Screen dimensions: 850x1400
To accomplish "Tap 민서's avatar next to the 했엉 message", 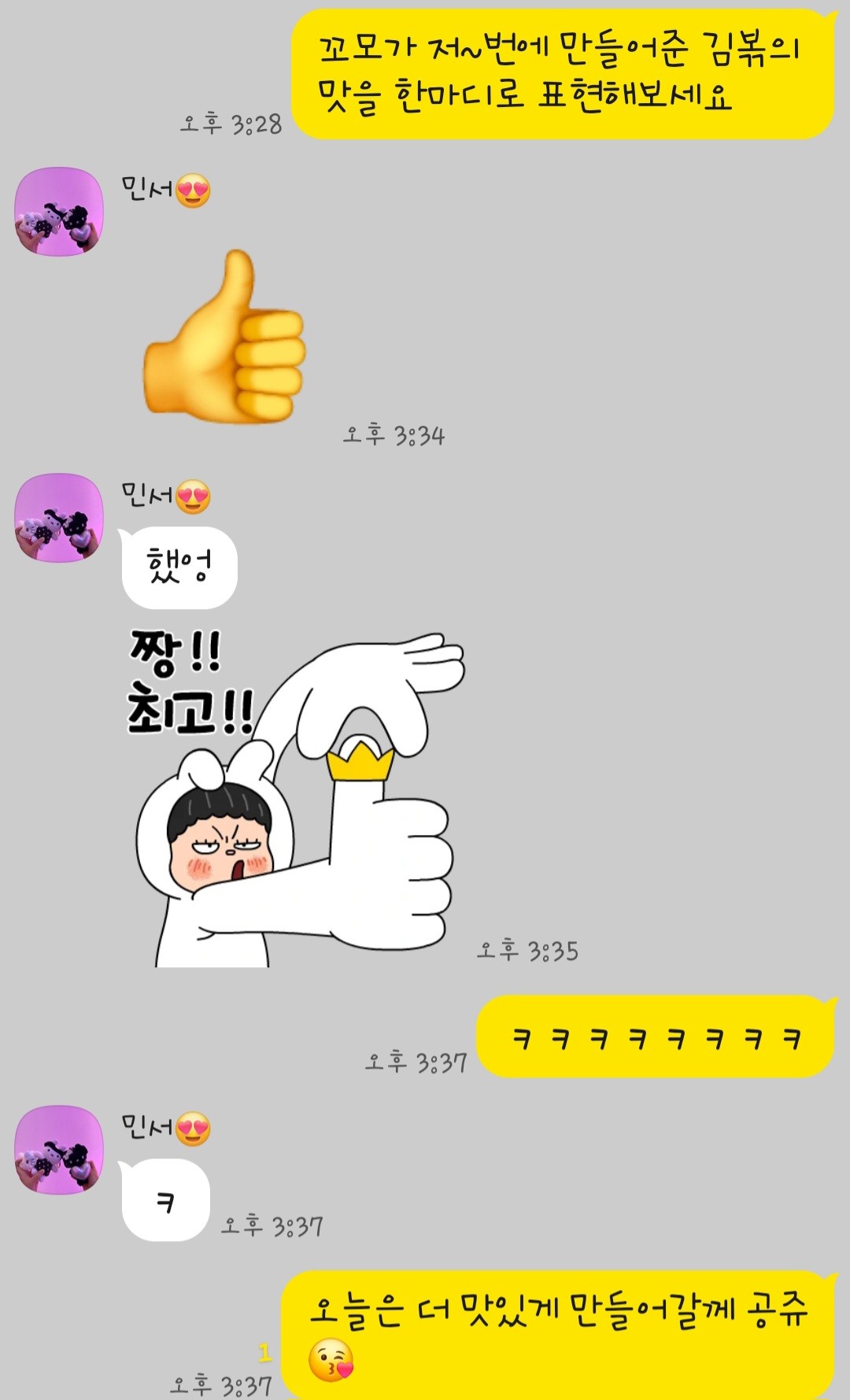I will click(59, 518).
